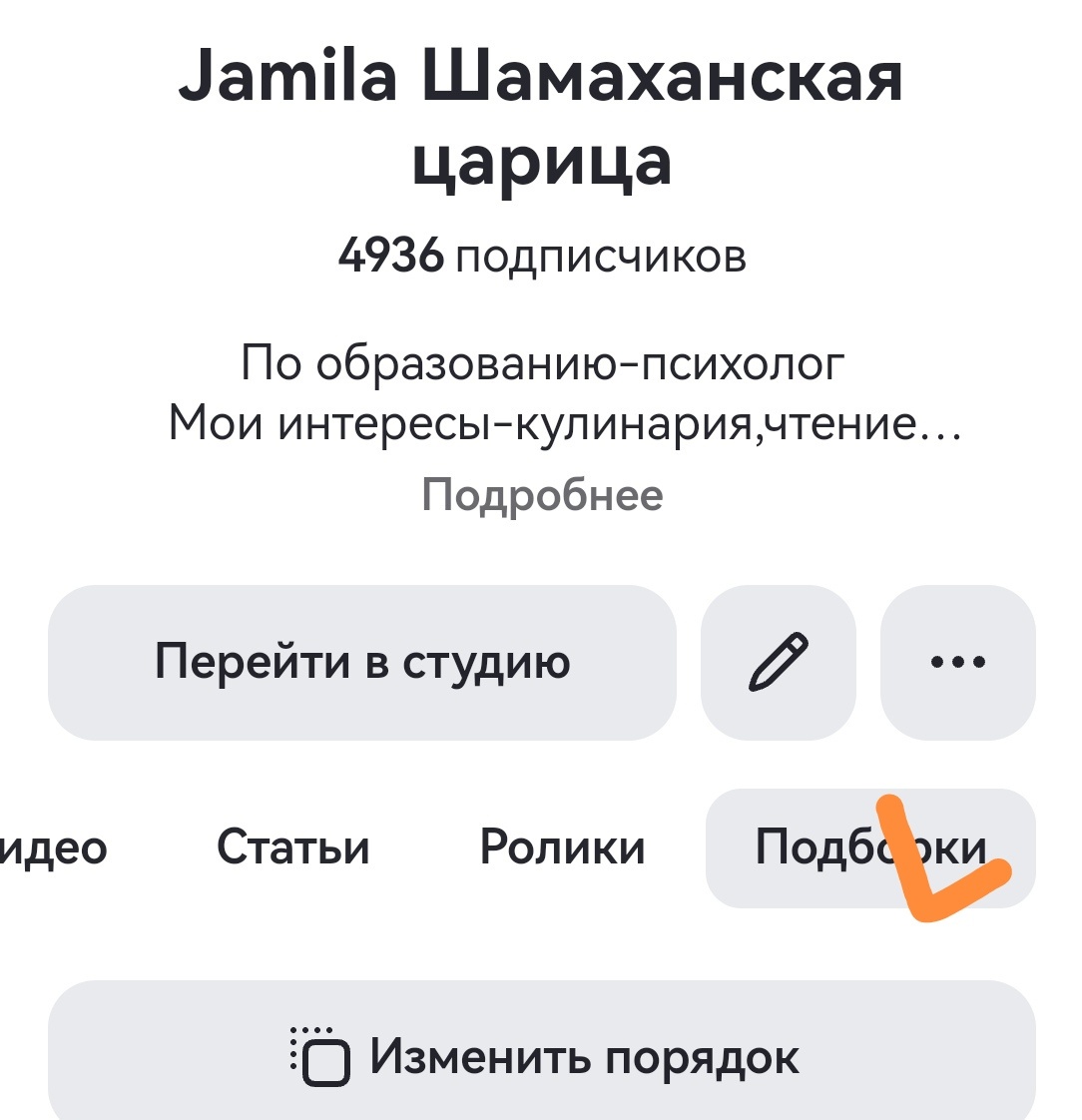Tap the ellipsis icon next to the pencil
The width and height of the screenshot is (1082, 1120).
point(957,661)
